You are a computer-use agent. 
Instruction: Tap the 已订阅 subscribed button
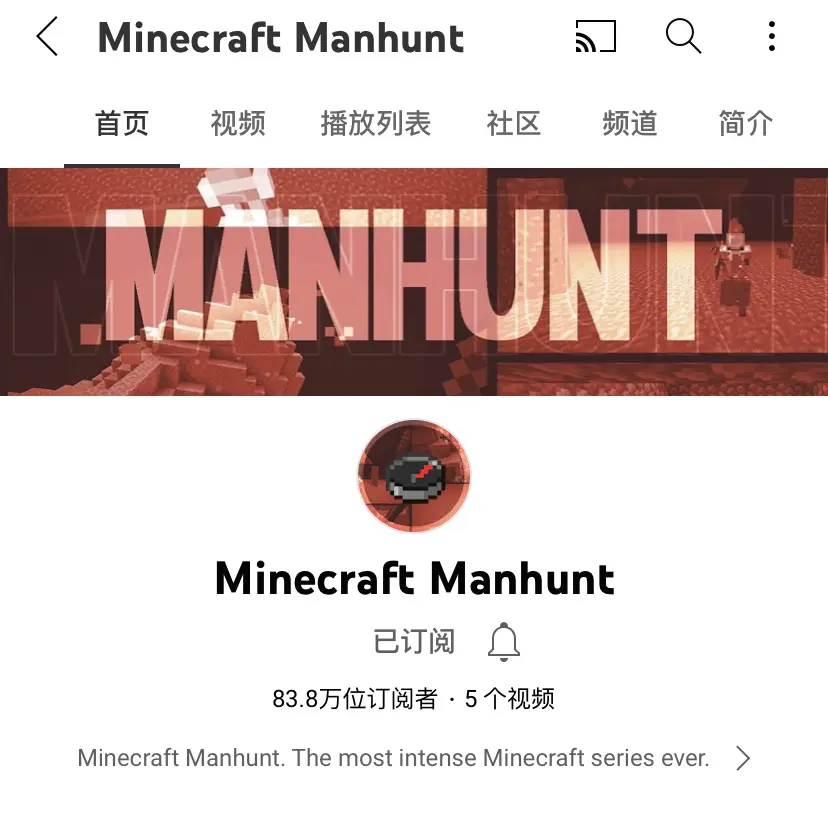[x=414, y=641]
